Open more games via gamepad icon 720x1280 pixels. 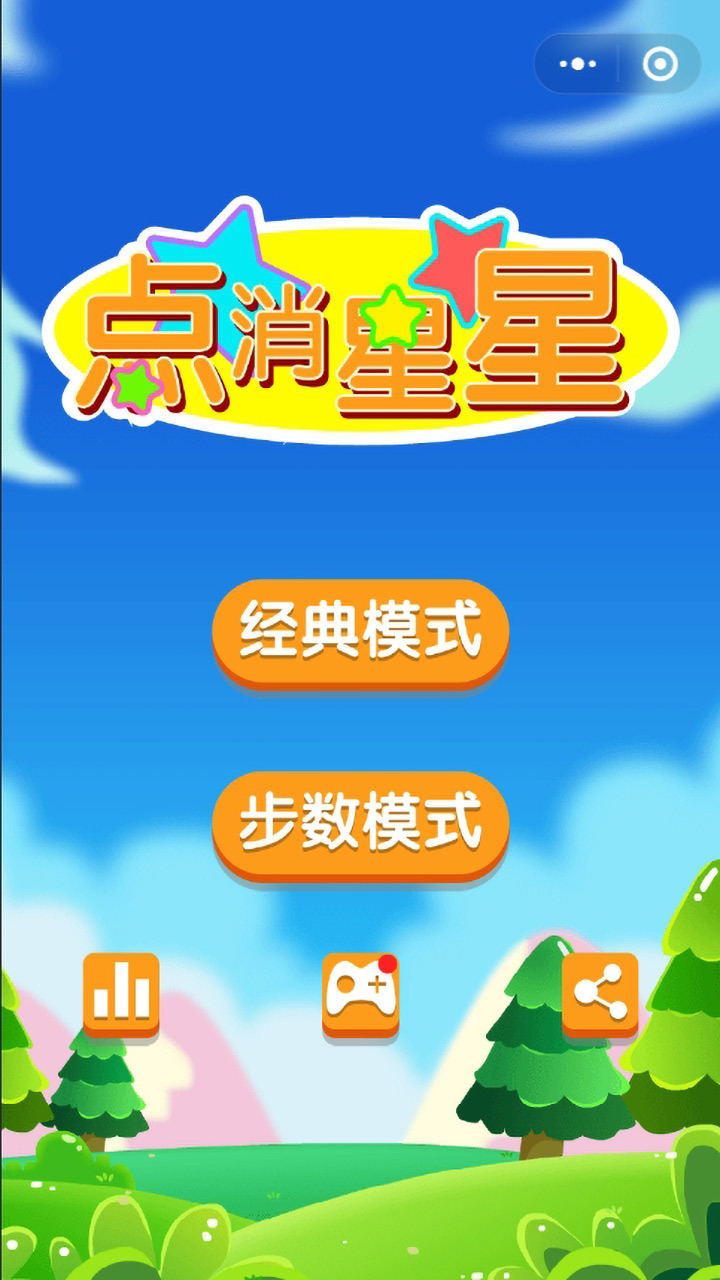pos(360,993)
